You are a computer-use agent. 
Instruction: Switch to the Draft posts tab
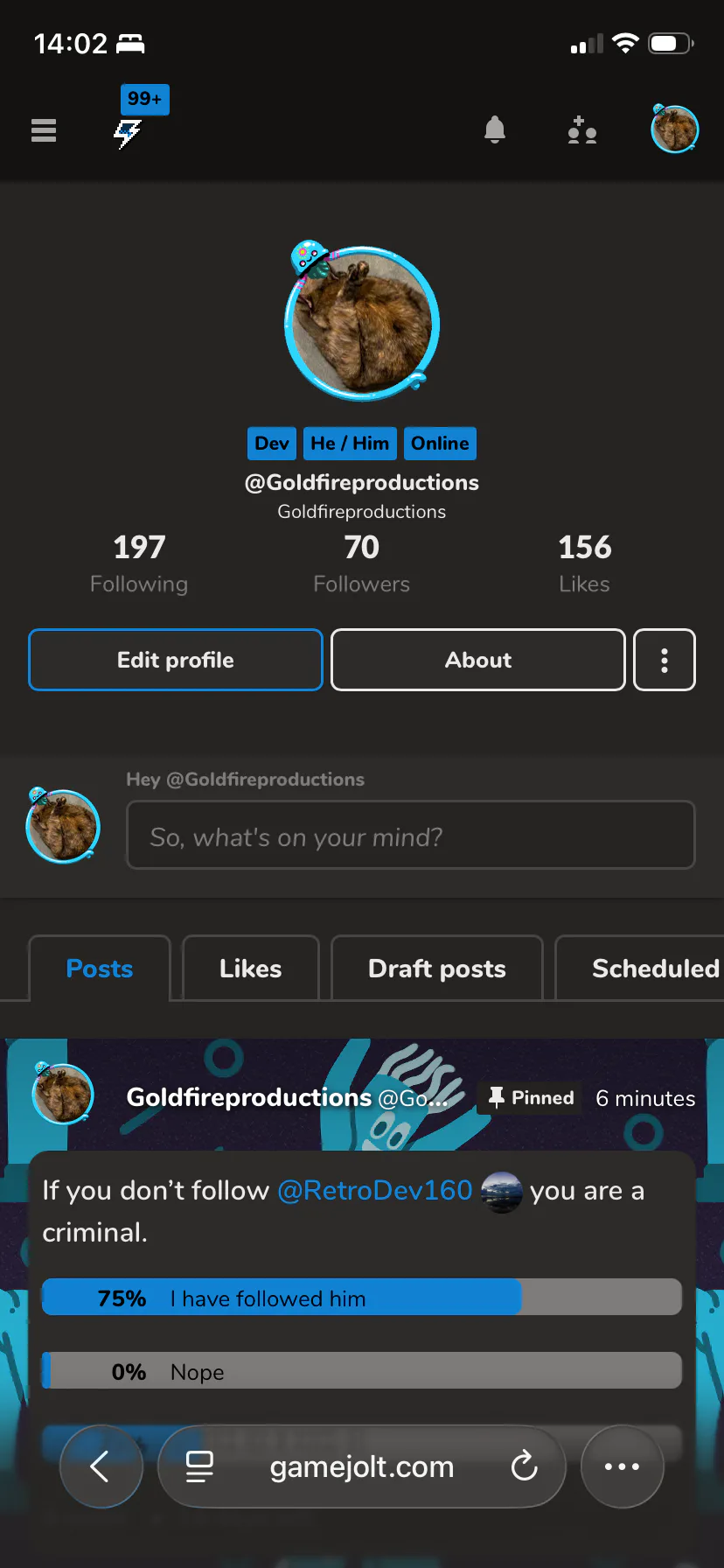click(436, 969)
